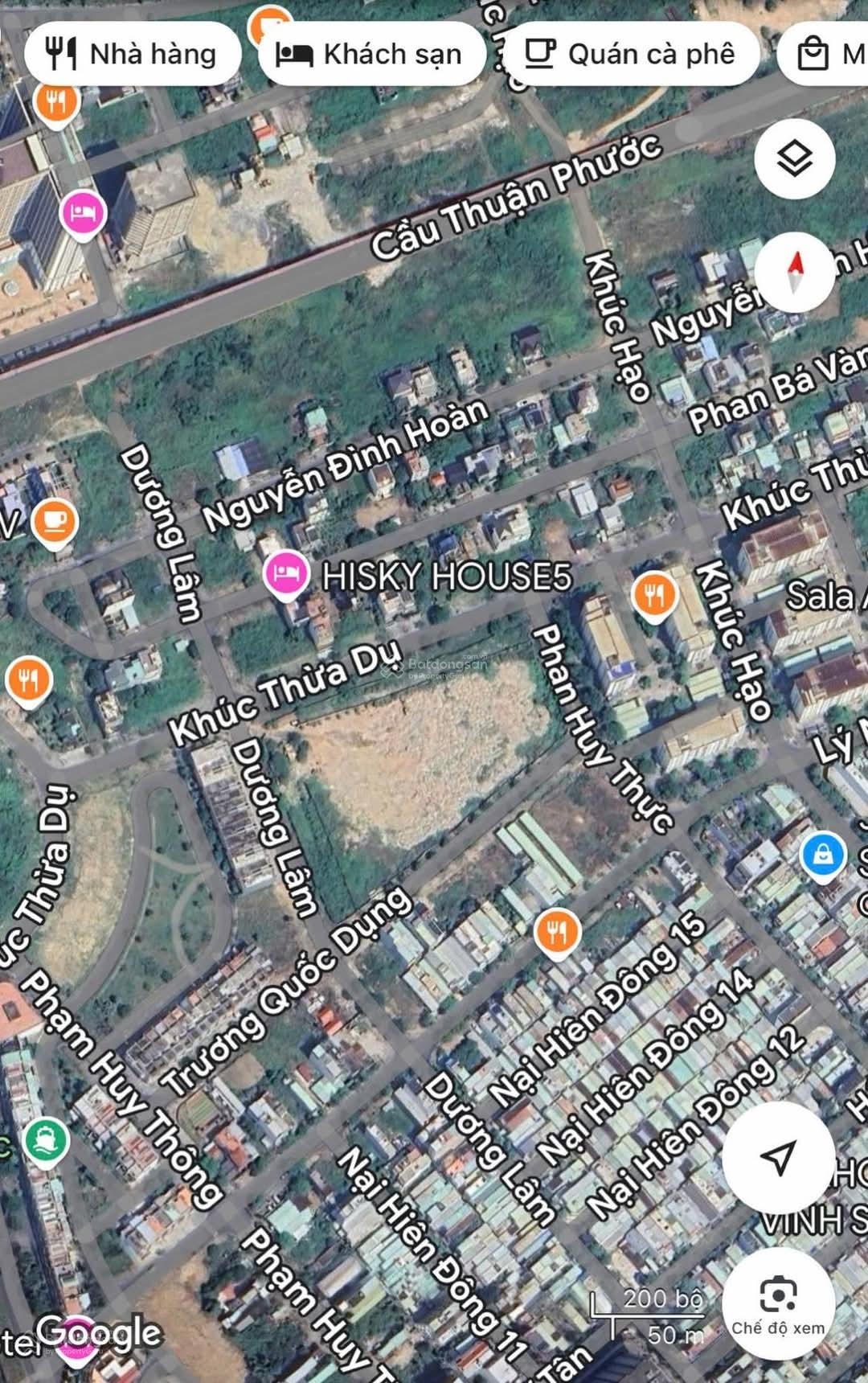
Task: Open the map layers button
Action: (794, 158)
